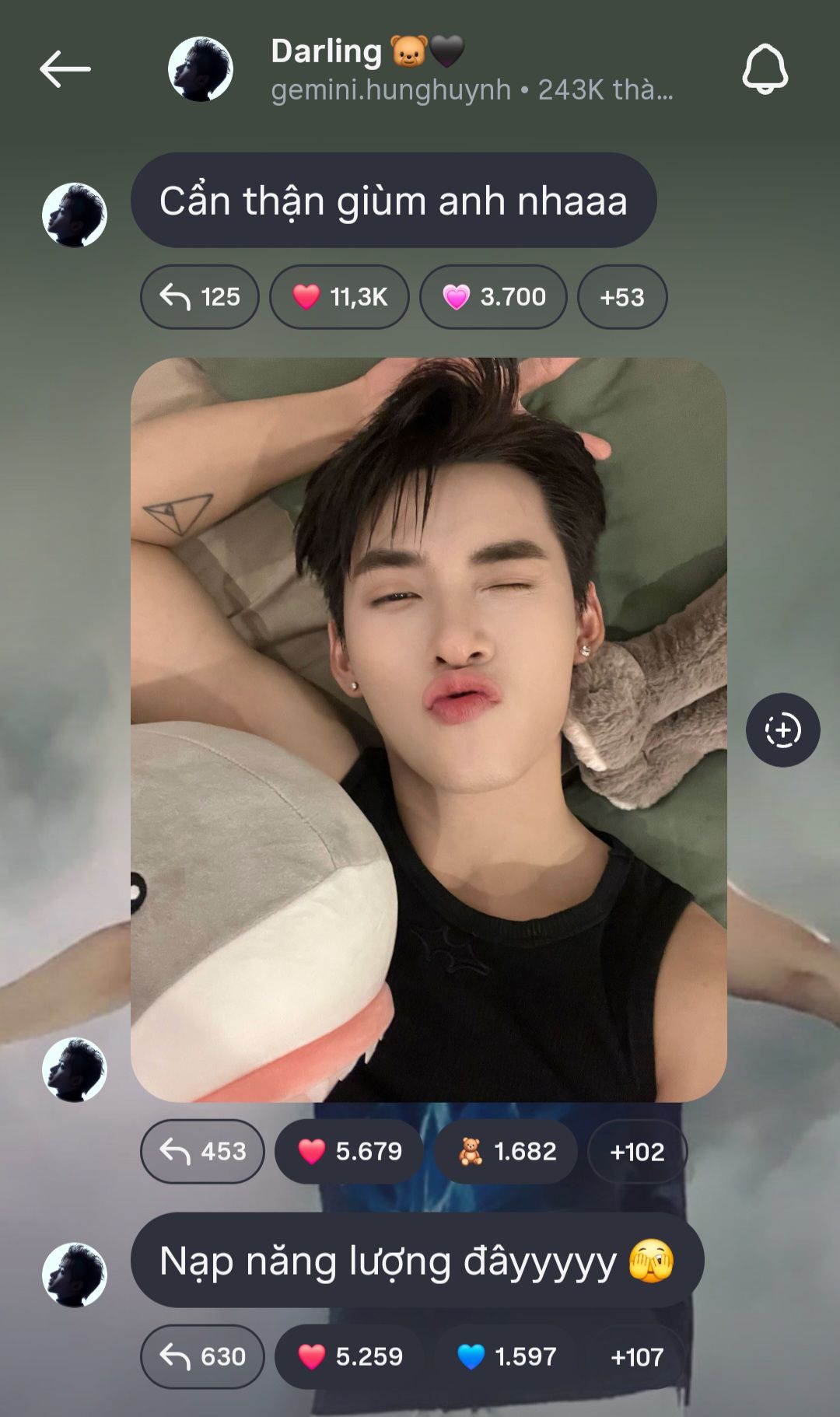Image resolution: width=840 pixels, height=1417 pixels.
Task: Go back using the arrow
Action: 65,69
